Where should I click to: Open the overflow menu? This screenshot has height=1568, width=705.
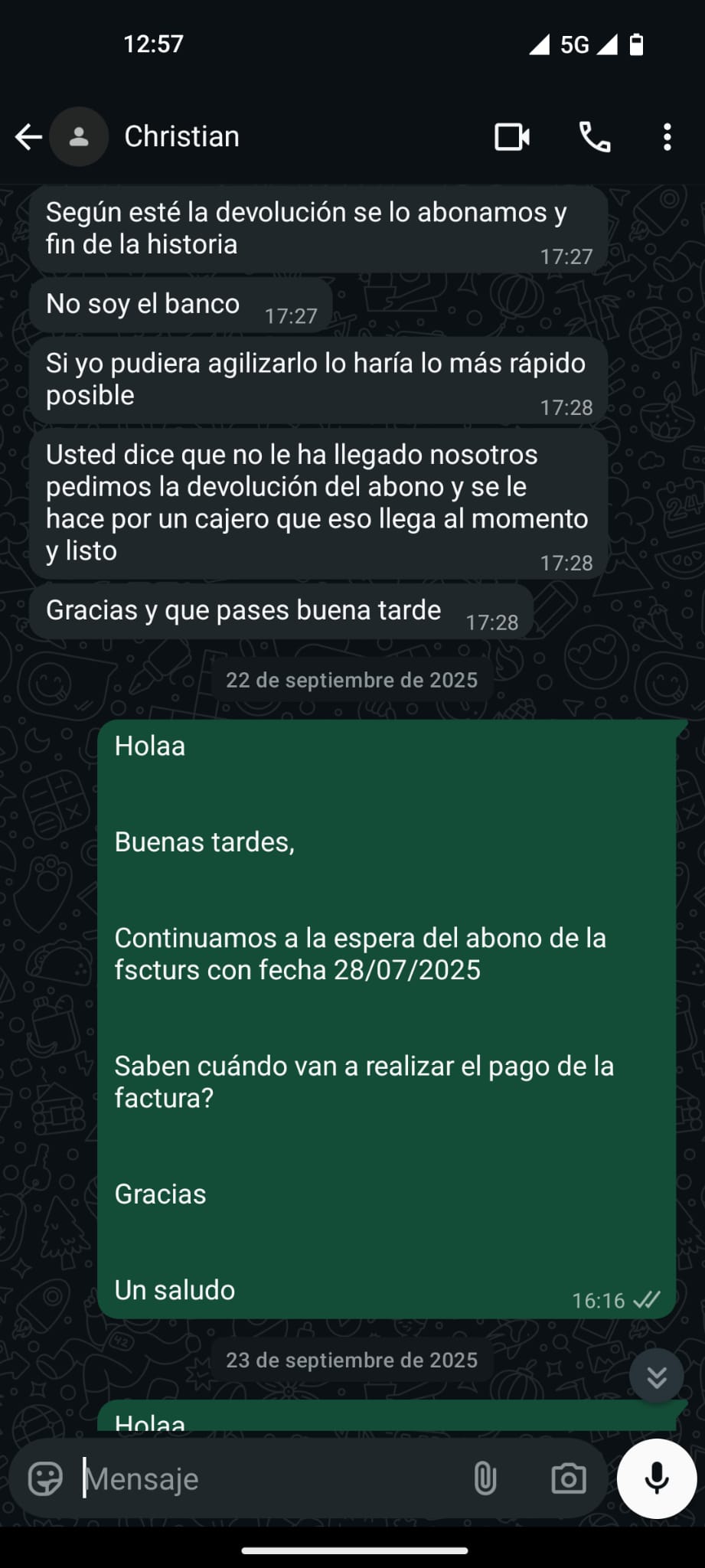[x=667, y=137]
